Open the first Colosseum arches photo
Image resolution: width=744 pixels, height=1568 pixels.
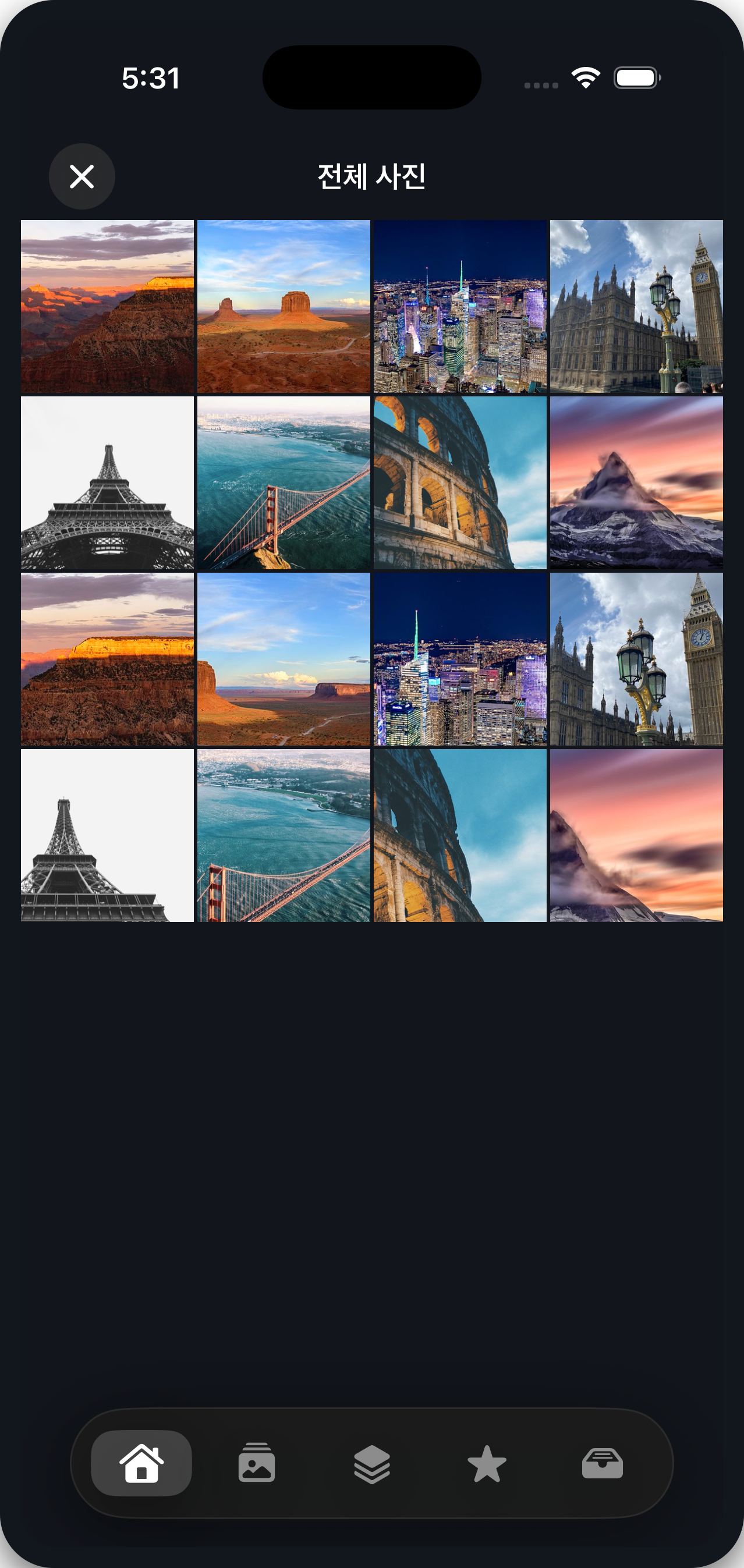[x=460, y=483]
